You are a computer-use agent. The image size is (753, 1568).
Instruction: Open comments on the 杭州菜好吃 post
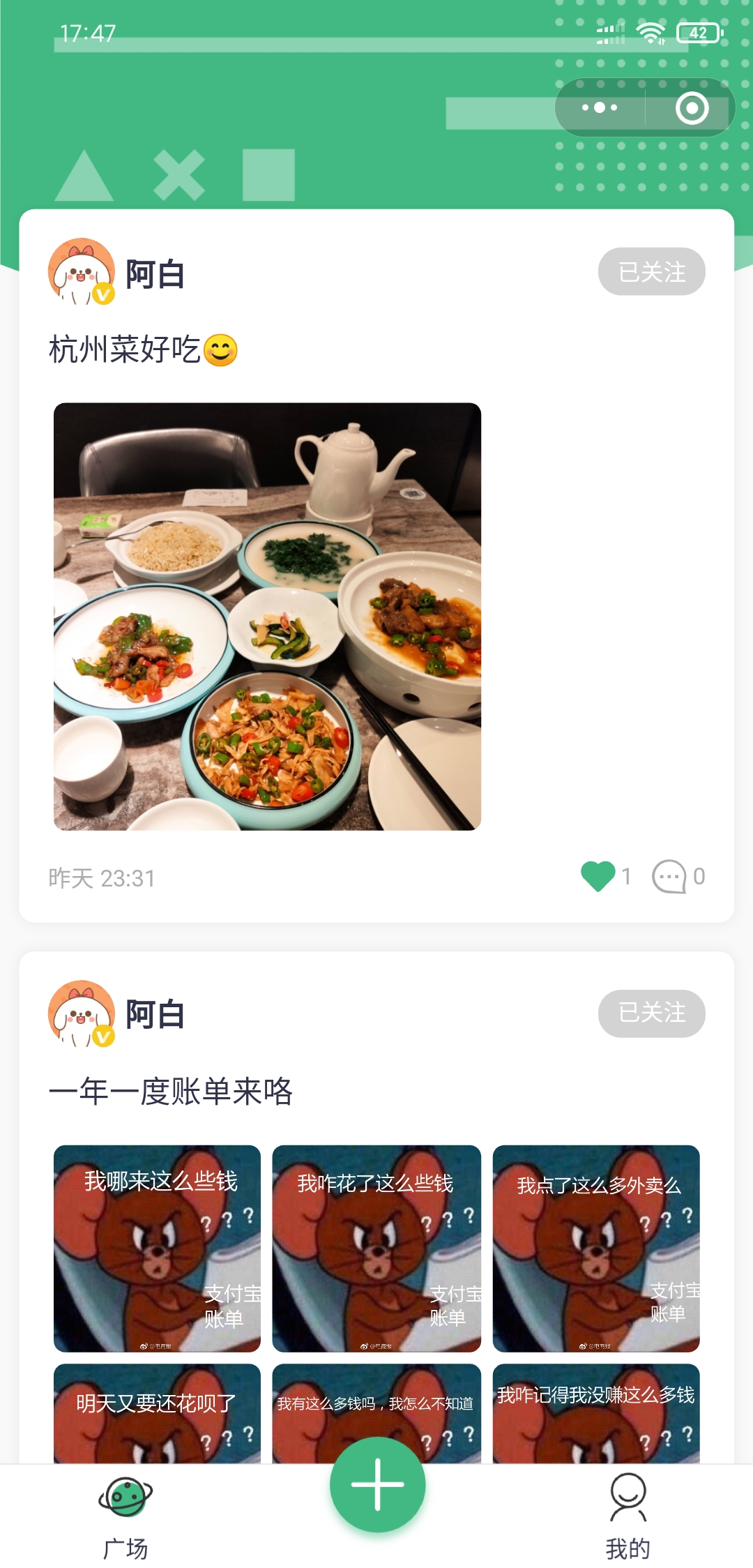point(669,876)
